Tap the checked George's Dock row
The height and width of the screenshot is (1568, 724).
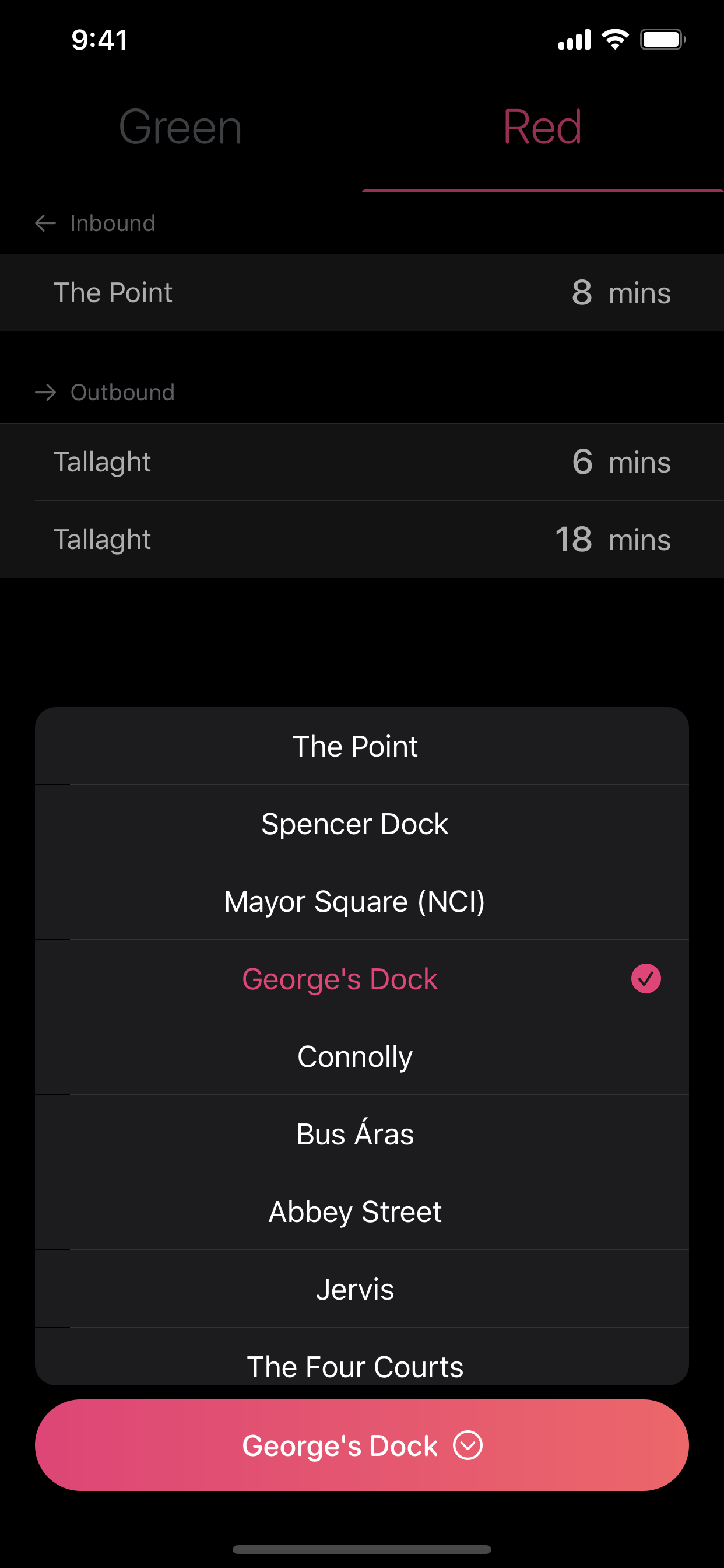coord(361,978)
